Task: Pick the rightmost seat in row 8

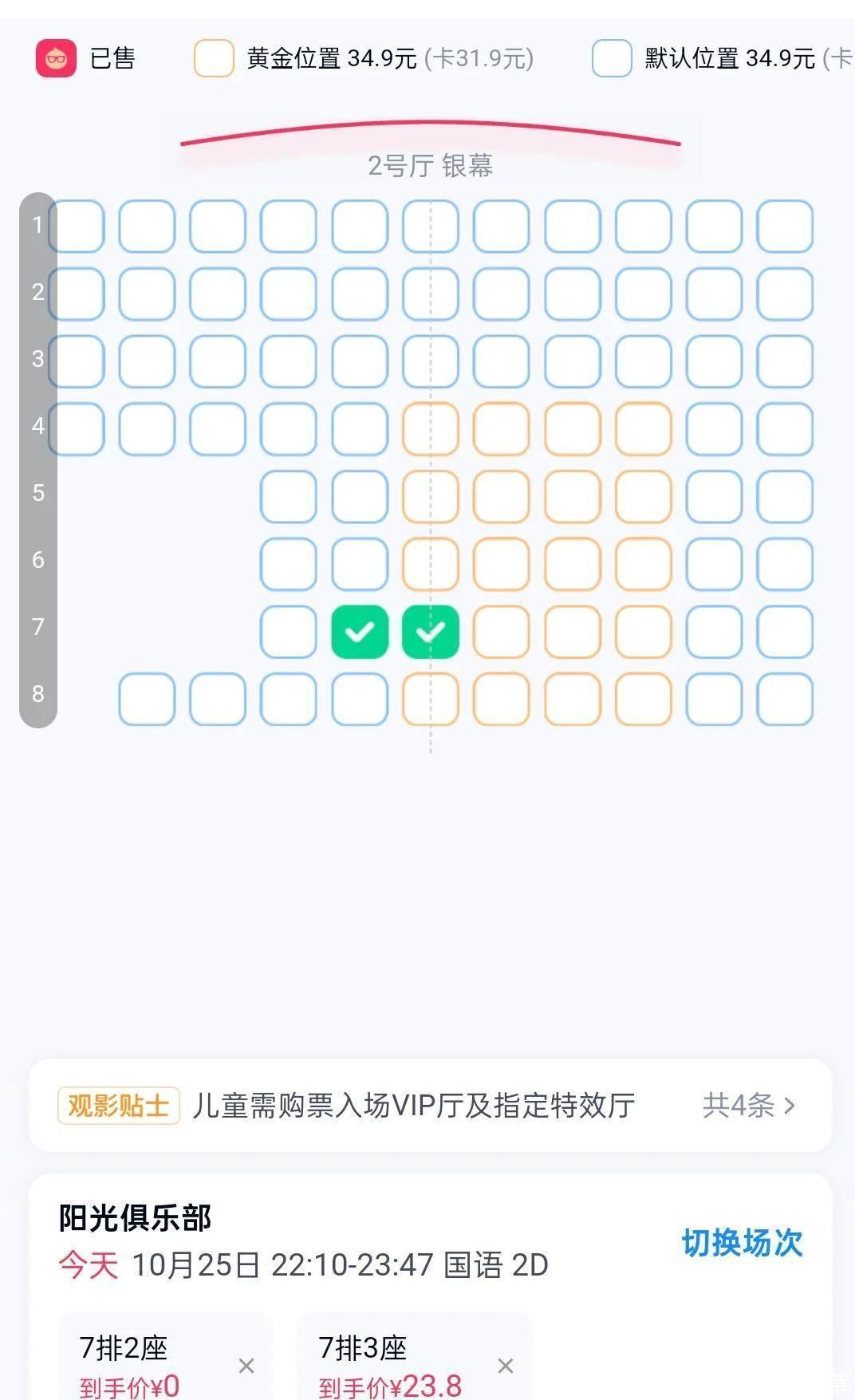Action: click(x=785, y=700)
